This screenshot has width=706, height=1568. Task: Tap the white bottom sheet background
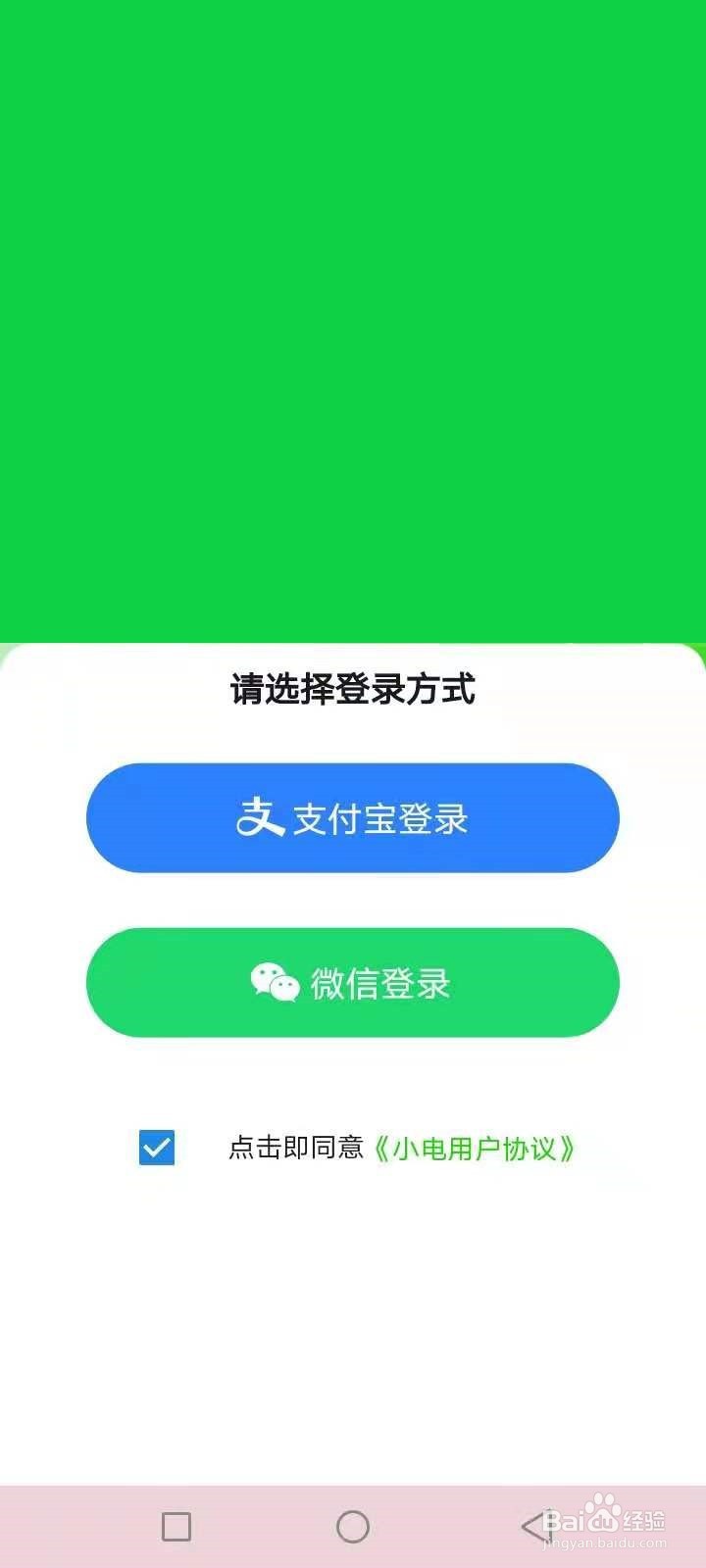click(353, 1323)
